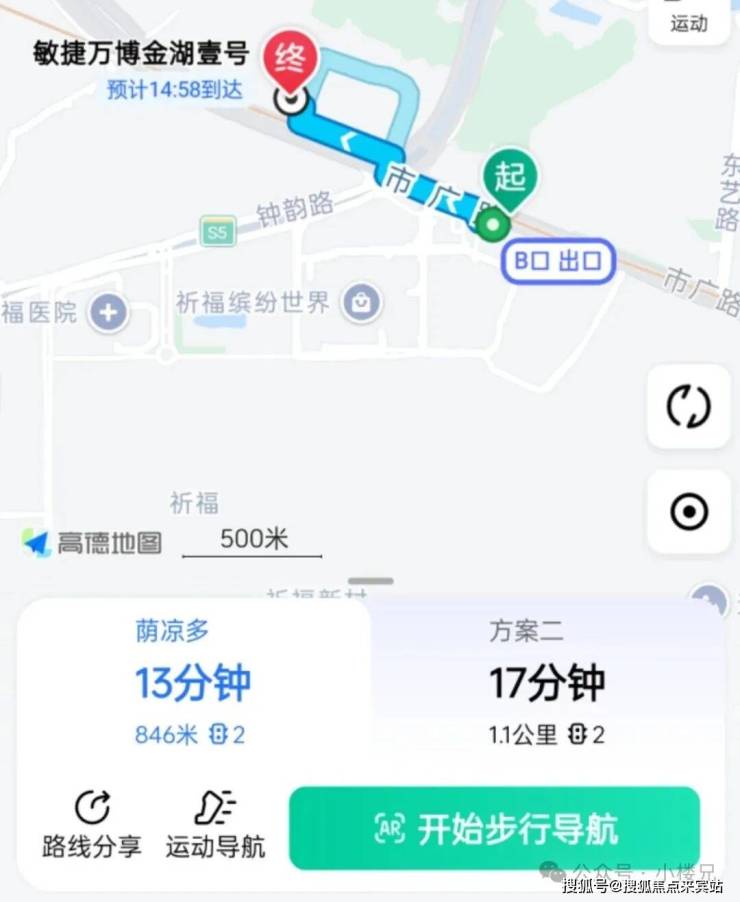Image resolution: width=740 pixels, height=902 pixels.
Task: Select the 荫凉多 13分钟 route option
Action: coord(192,686)
